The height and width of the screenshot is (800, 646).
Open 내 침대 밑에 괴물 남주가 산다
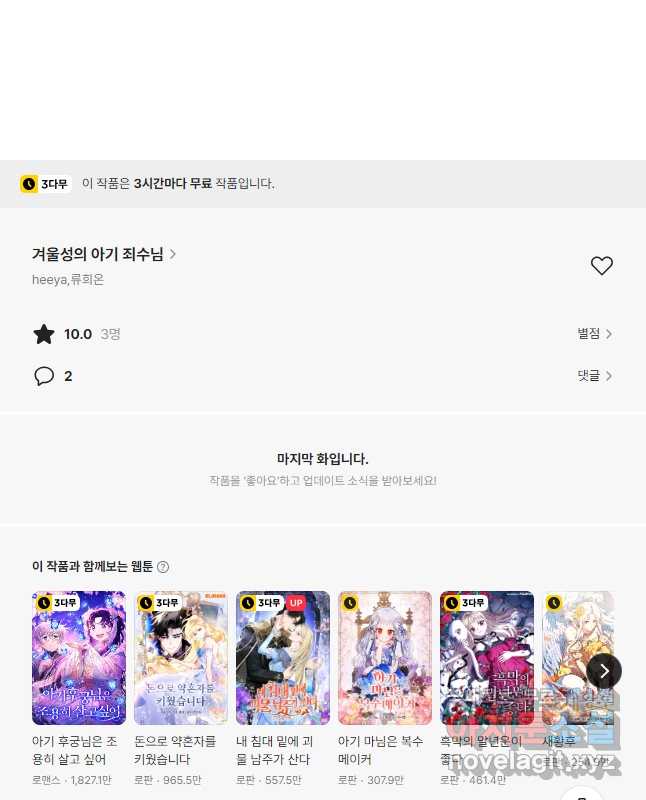pos(283,658)
